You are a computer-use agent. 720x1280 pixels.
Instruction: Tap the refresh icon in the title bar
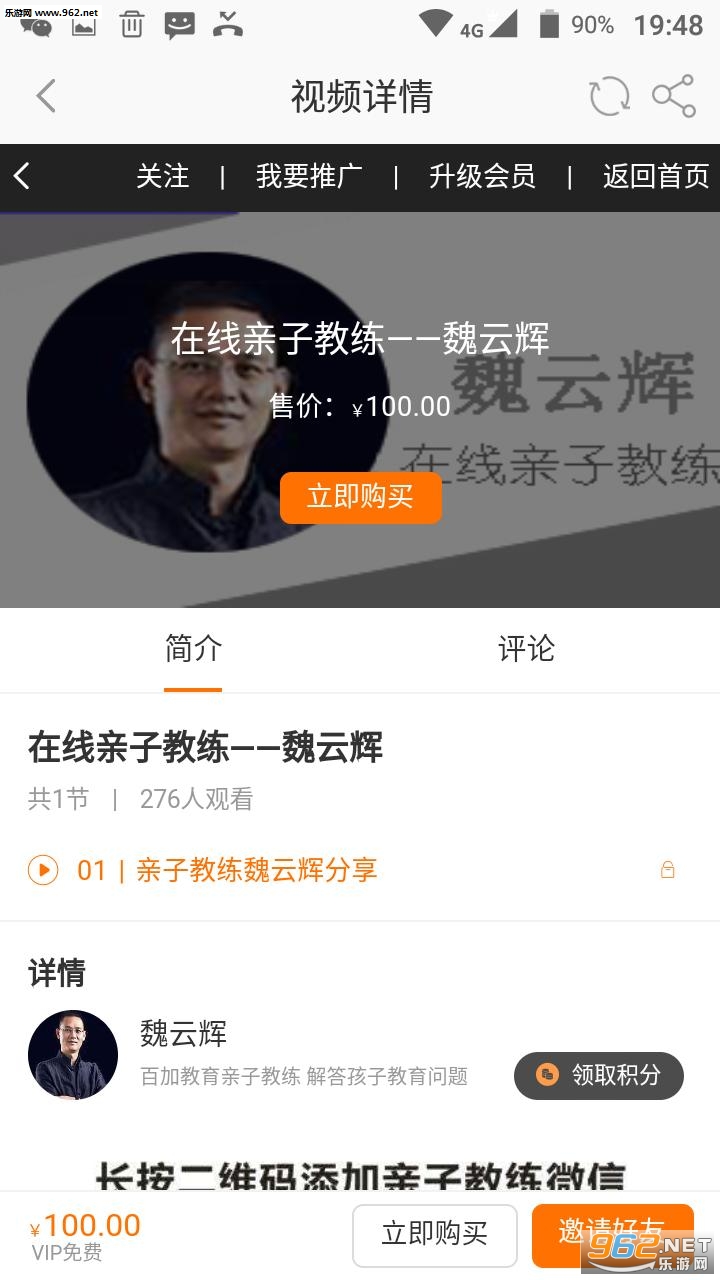coord(608,96)
